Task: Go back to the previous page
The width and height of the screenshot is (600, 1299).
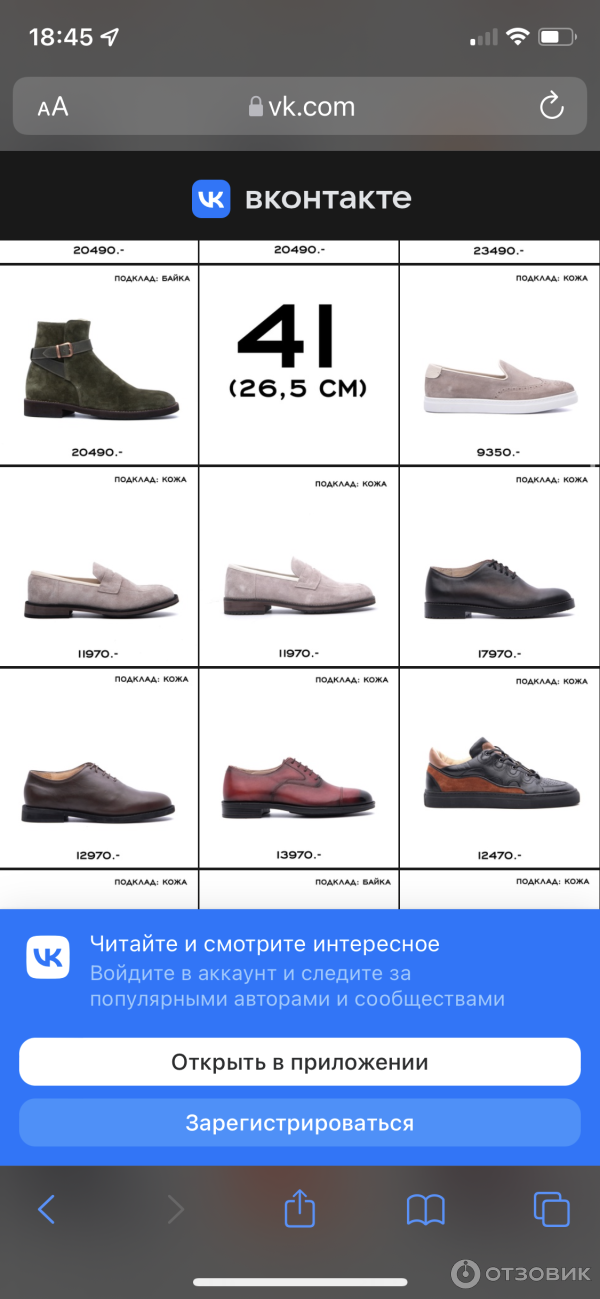Action: 46,1210
